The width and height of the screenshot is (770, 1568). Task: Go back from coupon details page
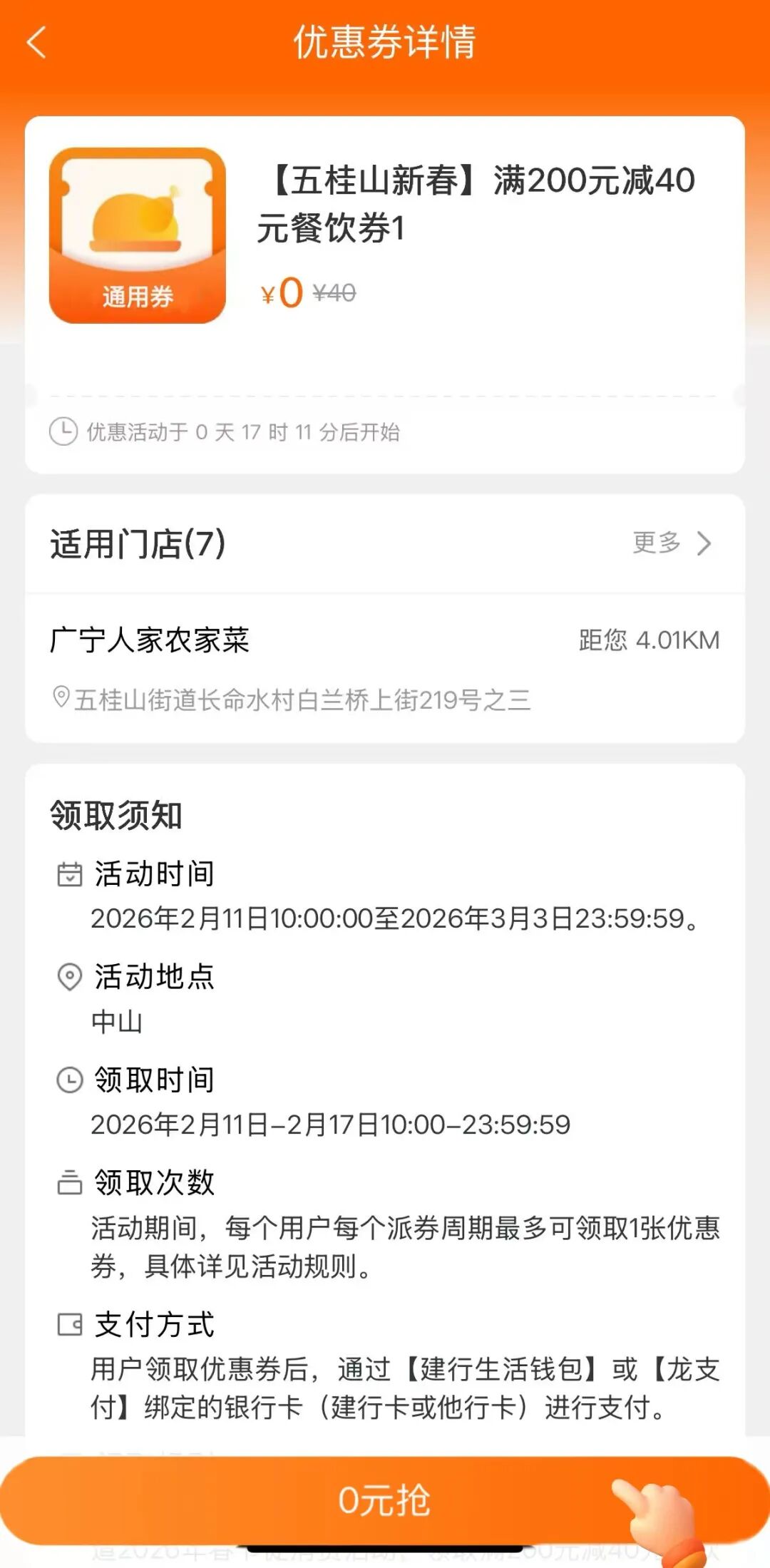36,43
